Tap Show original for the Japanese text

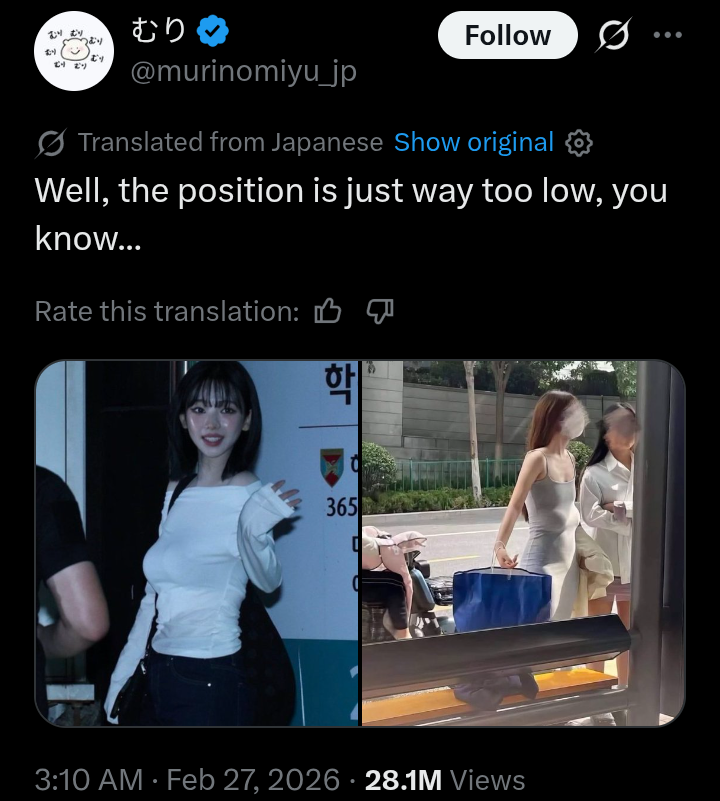pos(473,143)
